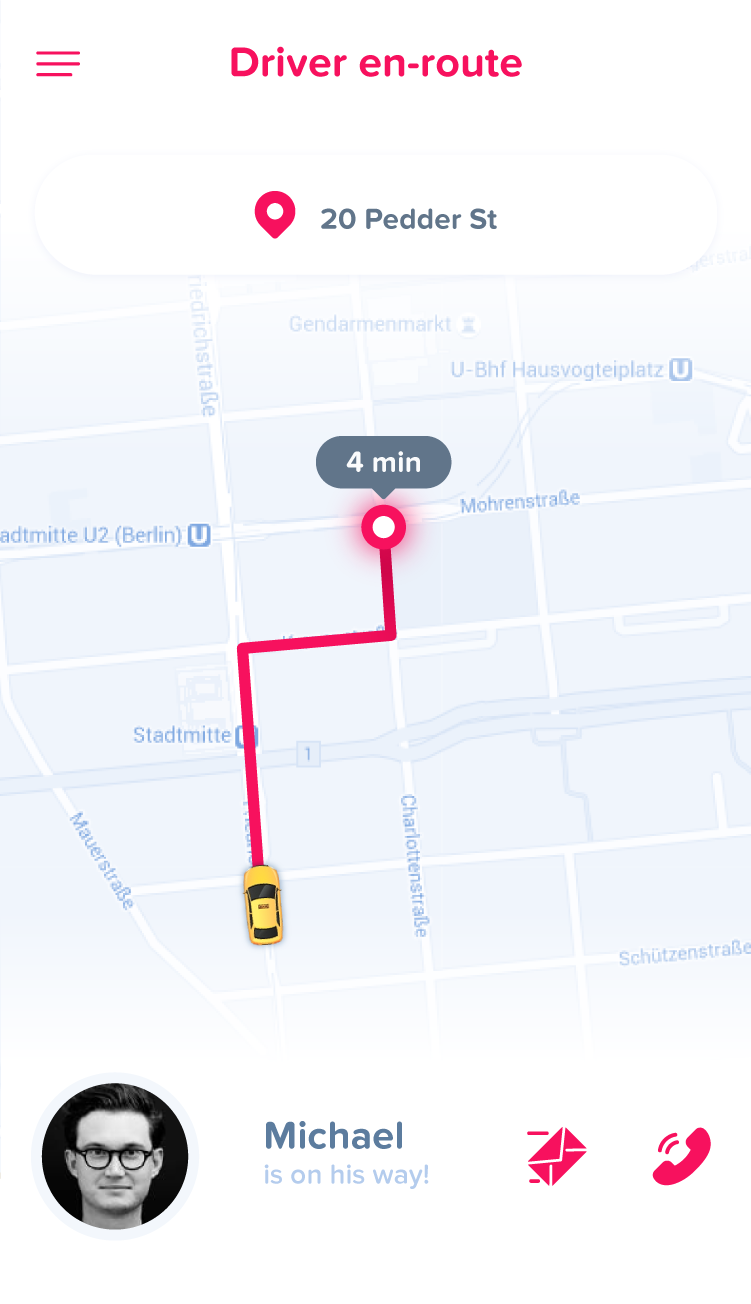Call driver Michael
Viewport: 751px width, 1304px height.
(x=681, y=1157)
